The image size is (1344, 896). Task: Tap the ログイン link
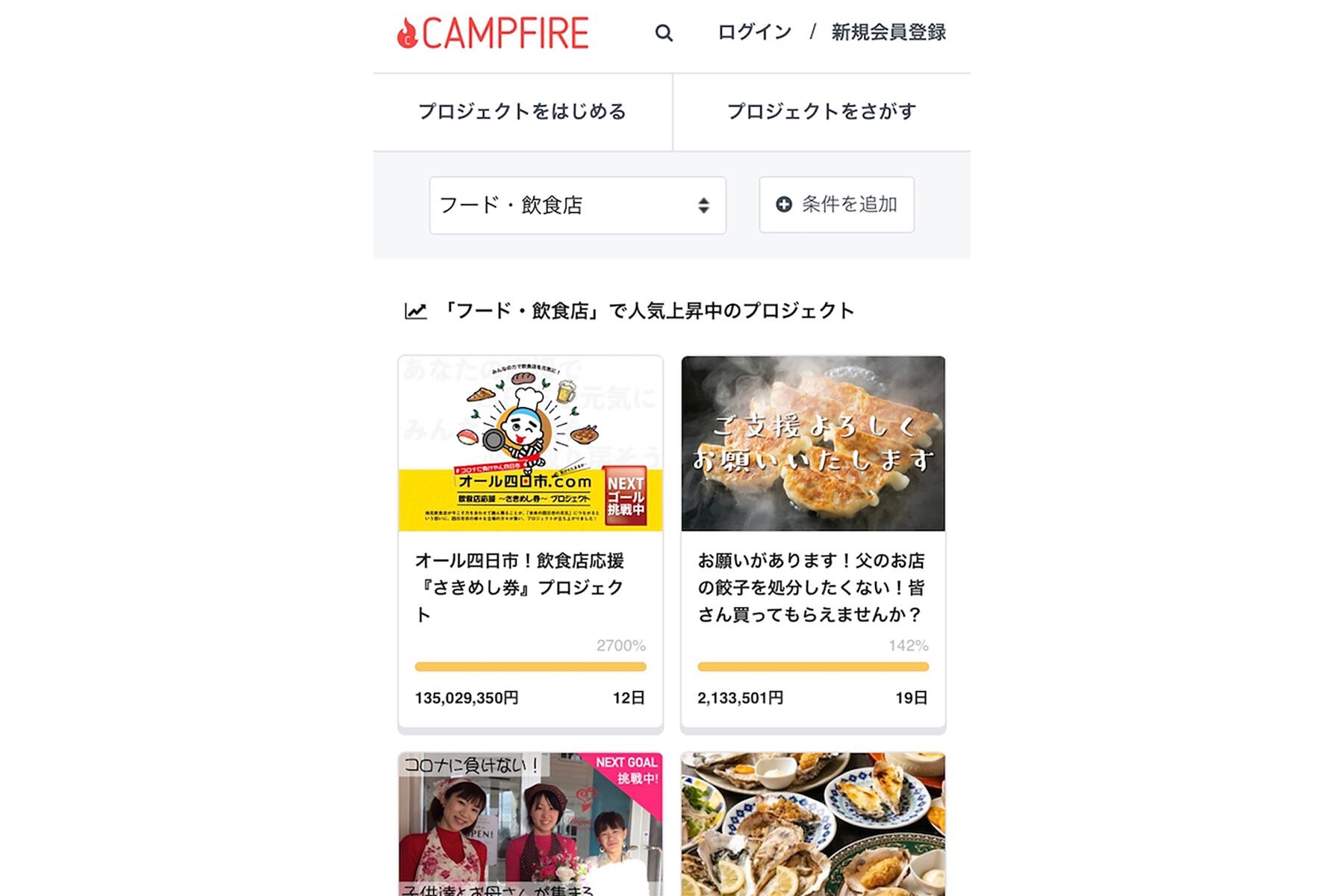pyautogui.click(x=754, y=32)
